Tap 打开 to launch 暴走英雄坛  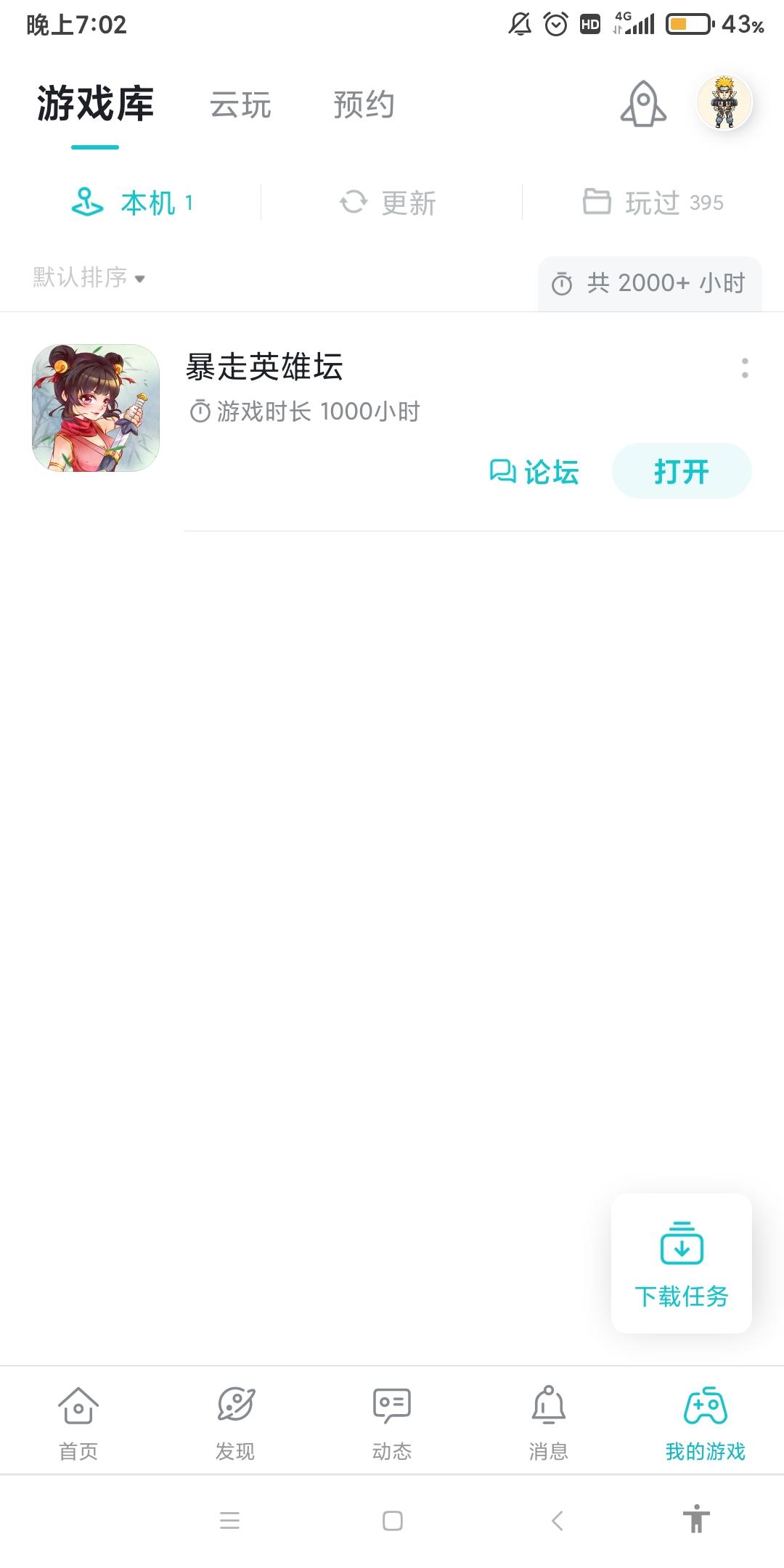click(682, 470)
